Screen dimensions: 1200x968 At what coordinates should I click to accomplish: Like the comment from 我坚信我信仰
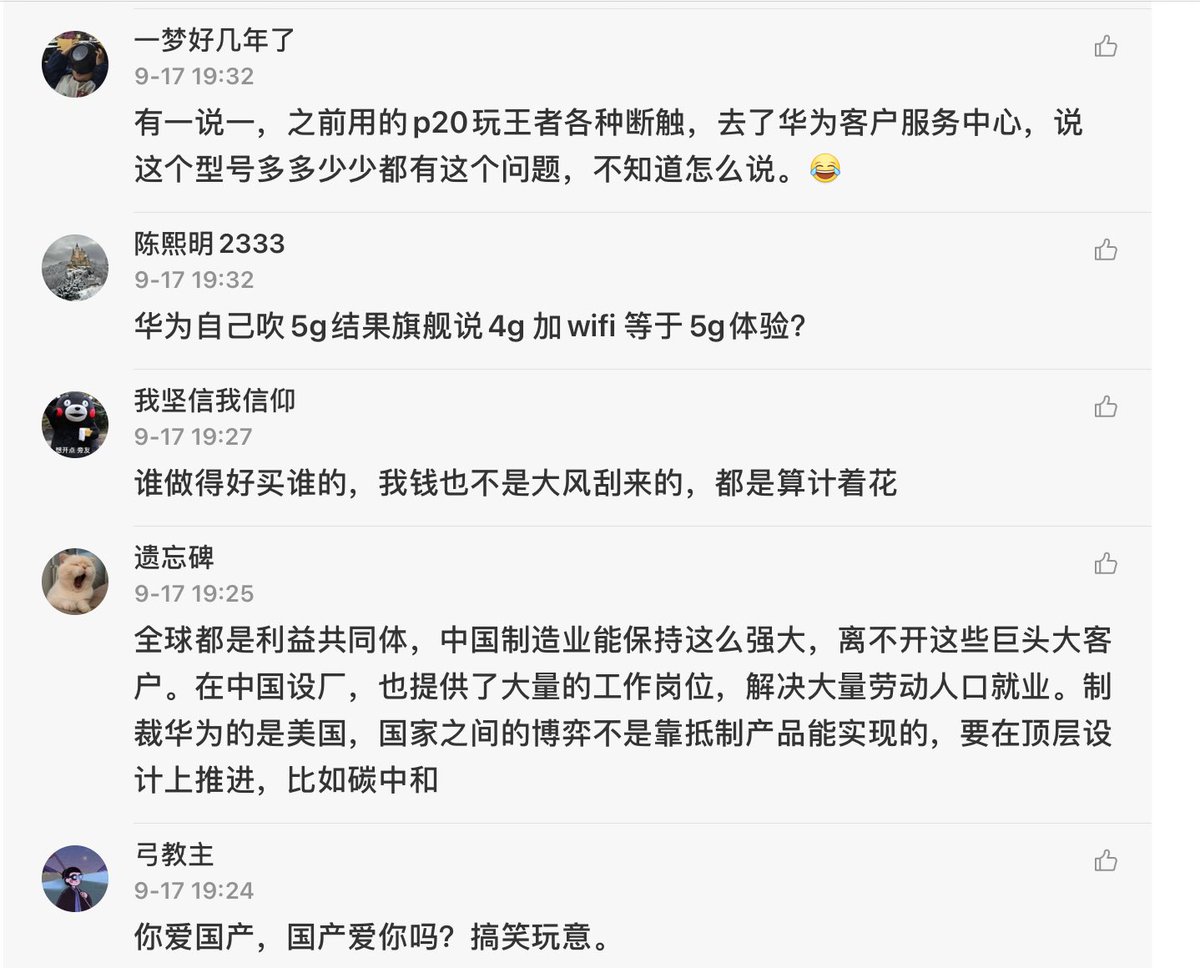coord(1105,406)
